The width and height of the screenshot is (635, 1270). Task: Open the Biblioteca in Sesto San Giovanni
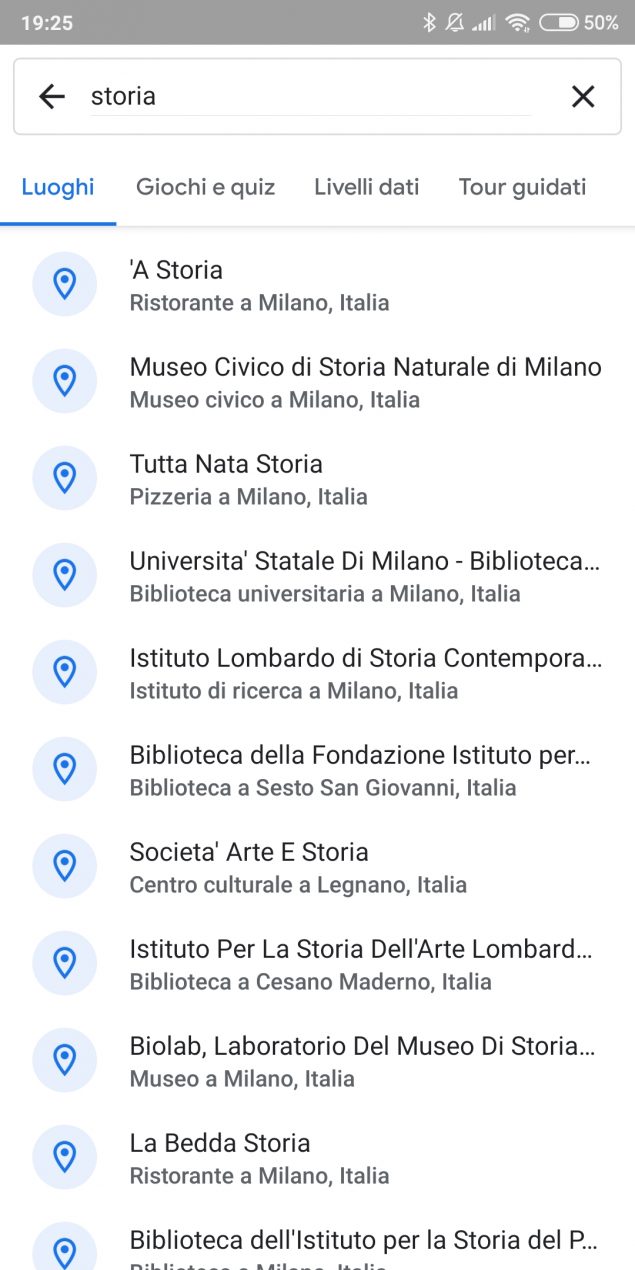click(x=317, y=770)
